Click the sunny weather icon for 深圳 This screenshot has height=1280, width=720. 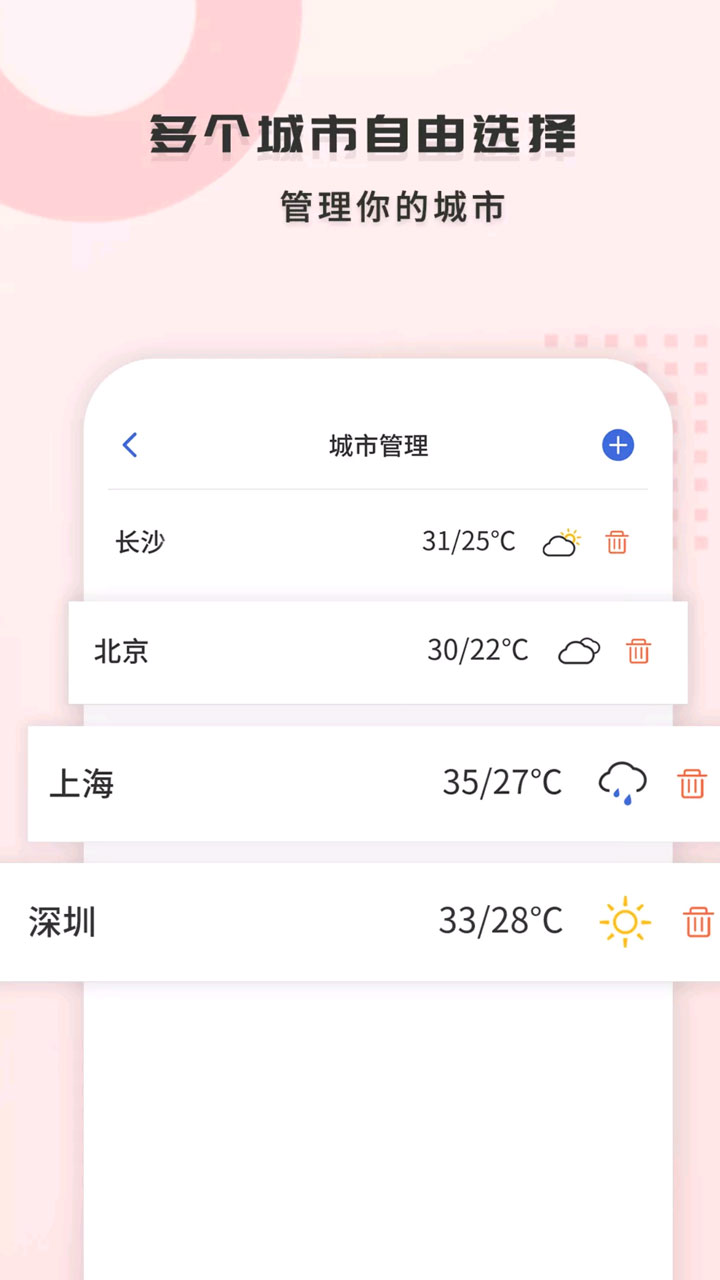(624, 922)
